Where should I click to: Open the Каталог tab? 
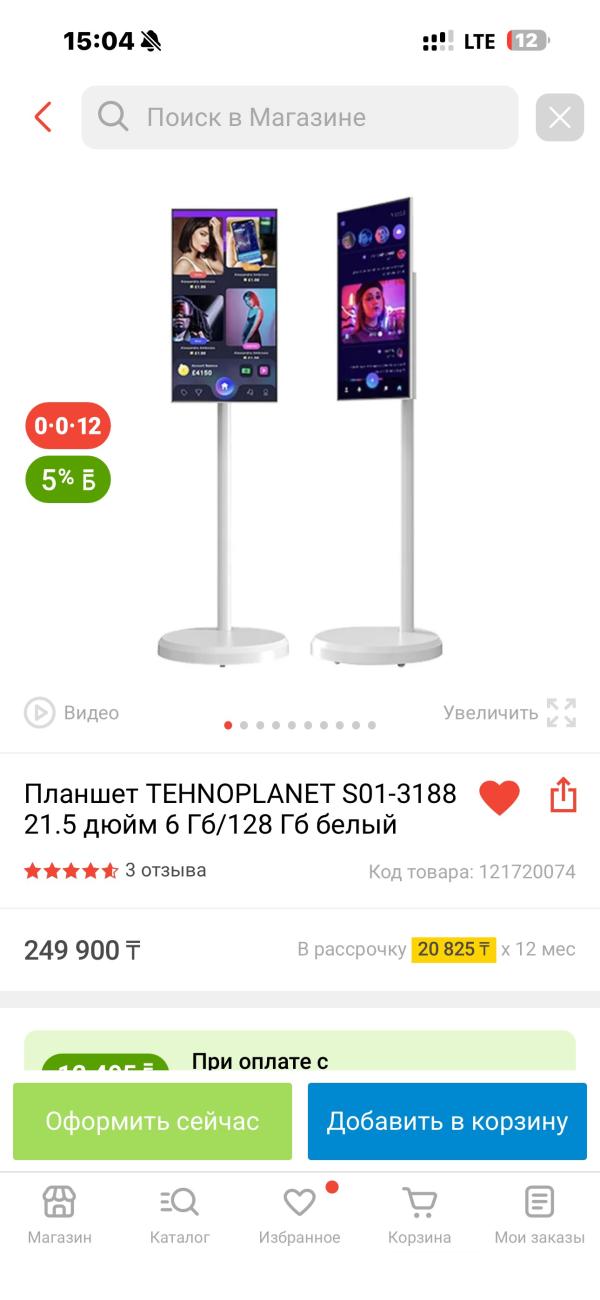(180, 1215)
